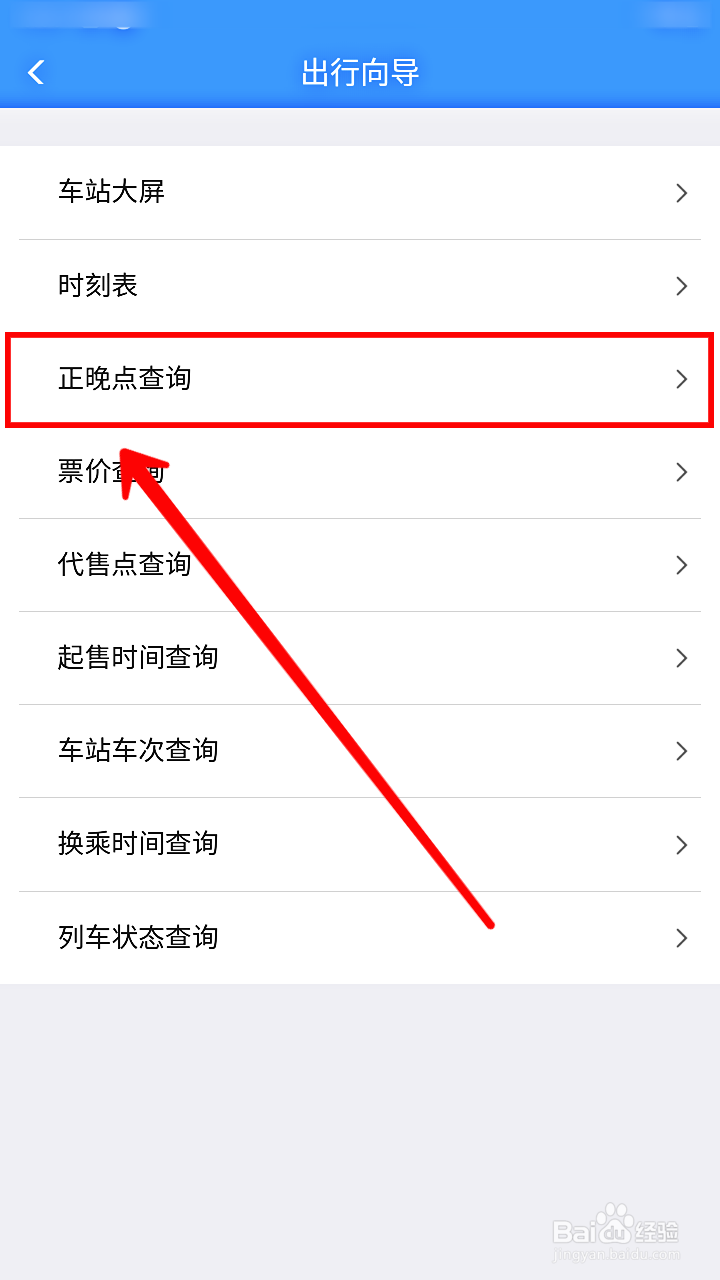Expand the chevron next to 换乘时间查询
The height and width of the screenshot is (1280, 720).
click(682, 844)
